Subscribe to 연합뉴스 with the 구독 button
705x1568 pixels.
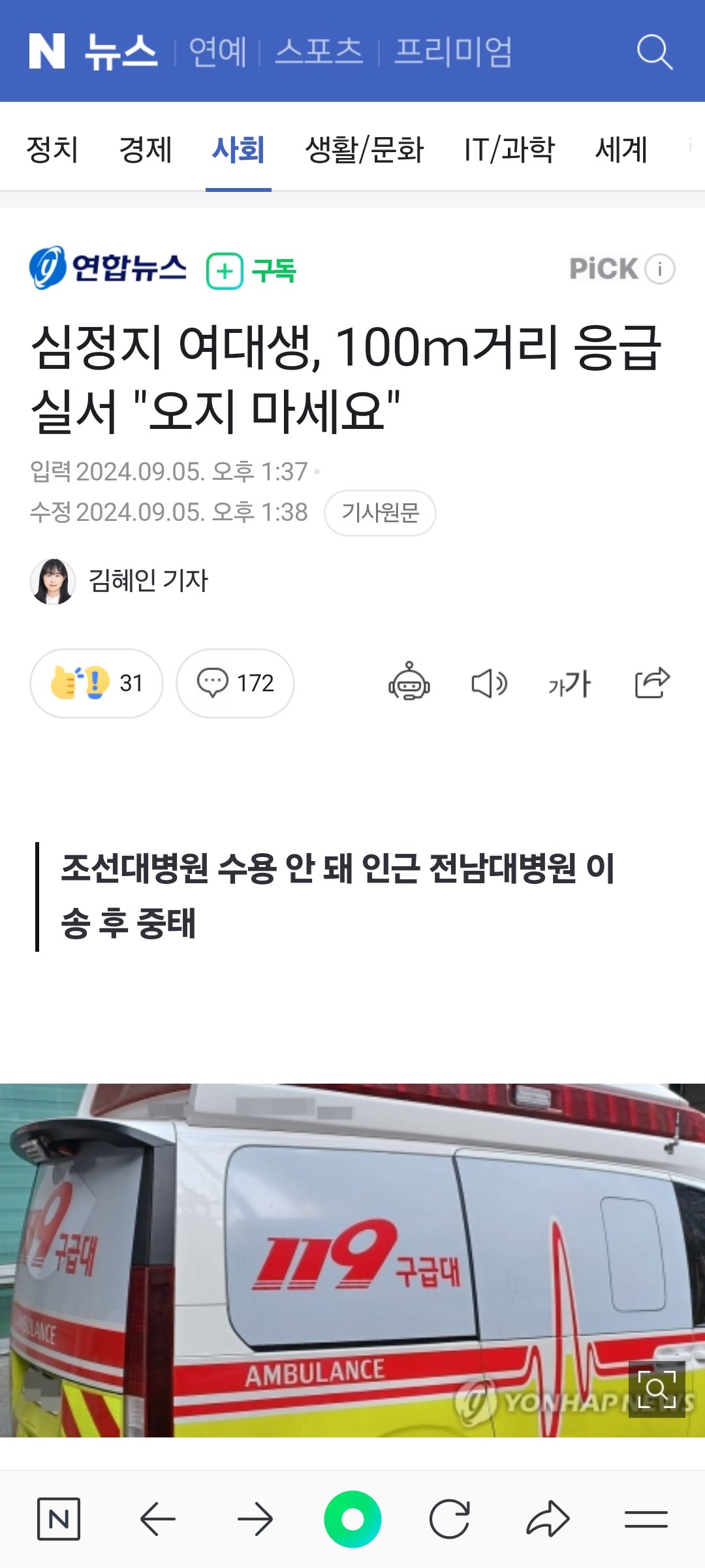click(251, 270)
